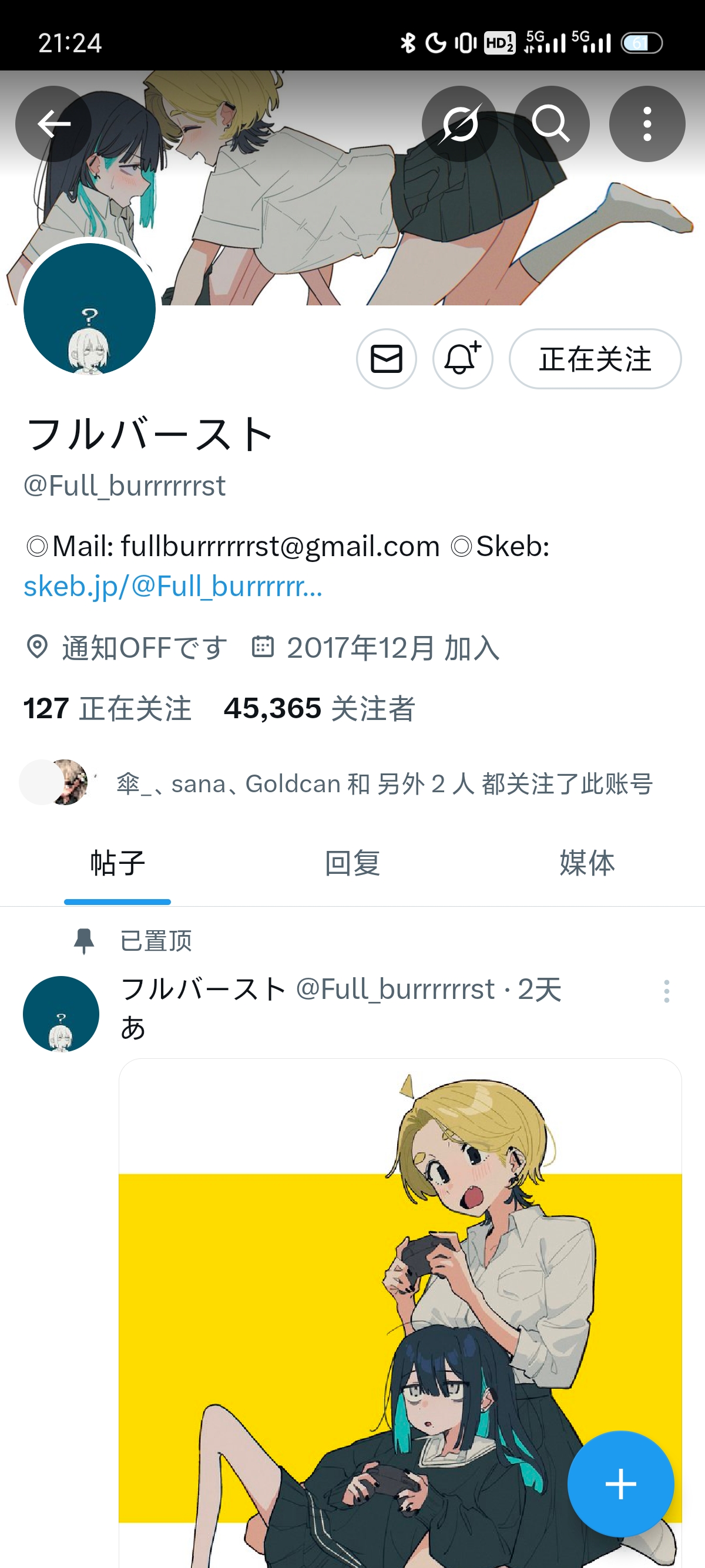Open the Grok icon on the banner
This screenshot has height=1568, width=705.
point(459,124)
